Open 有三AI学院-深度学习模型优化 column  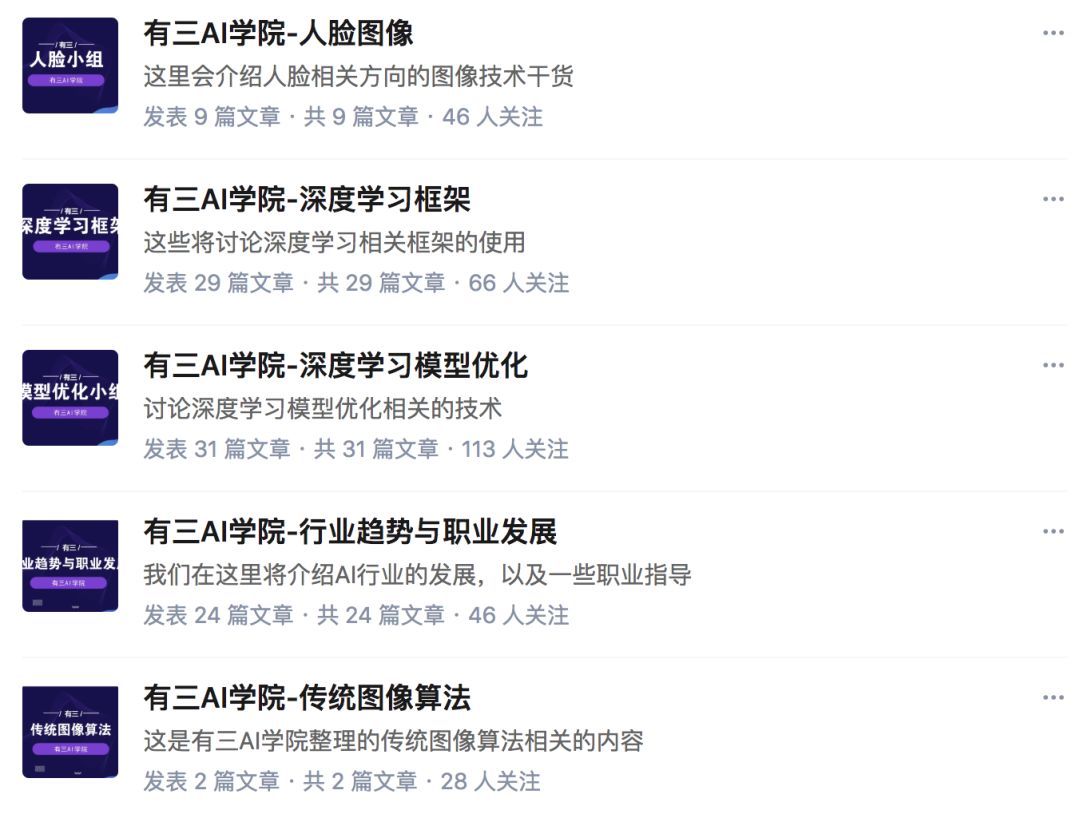335,366
